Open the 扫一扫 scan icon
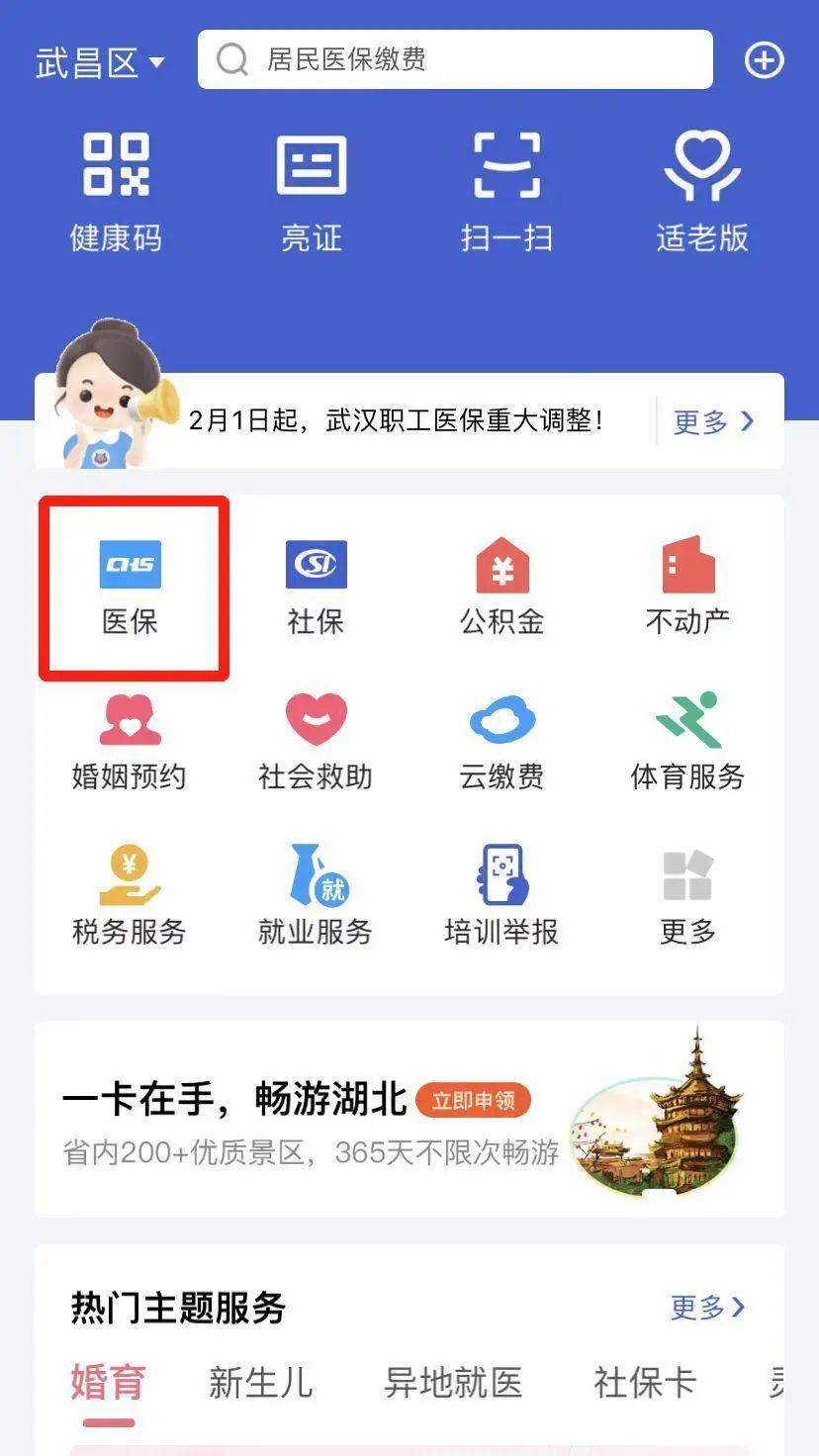The image size is (819, 1456). [504, 188]
